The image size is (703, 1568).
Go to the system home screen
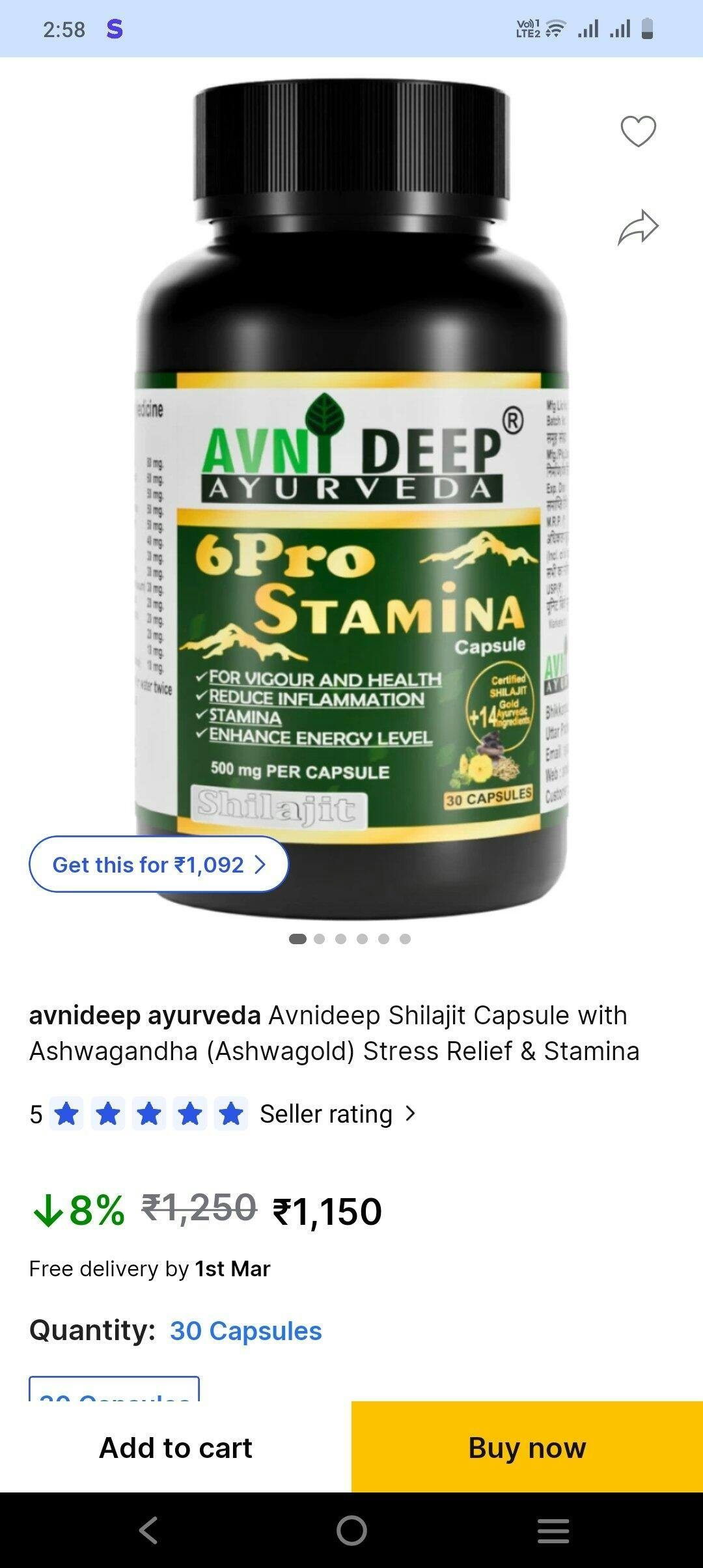click(x=351, y=1530)
